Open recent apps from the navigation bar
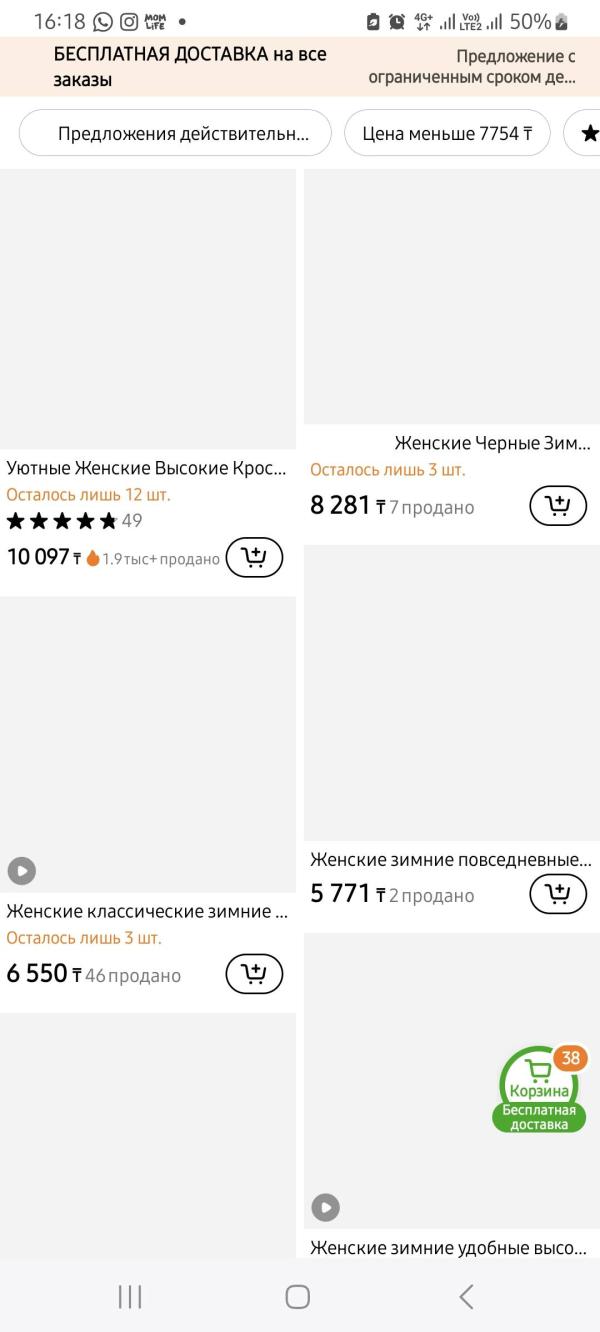 coord(130,1297)
